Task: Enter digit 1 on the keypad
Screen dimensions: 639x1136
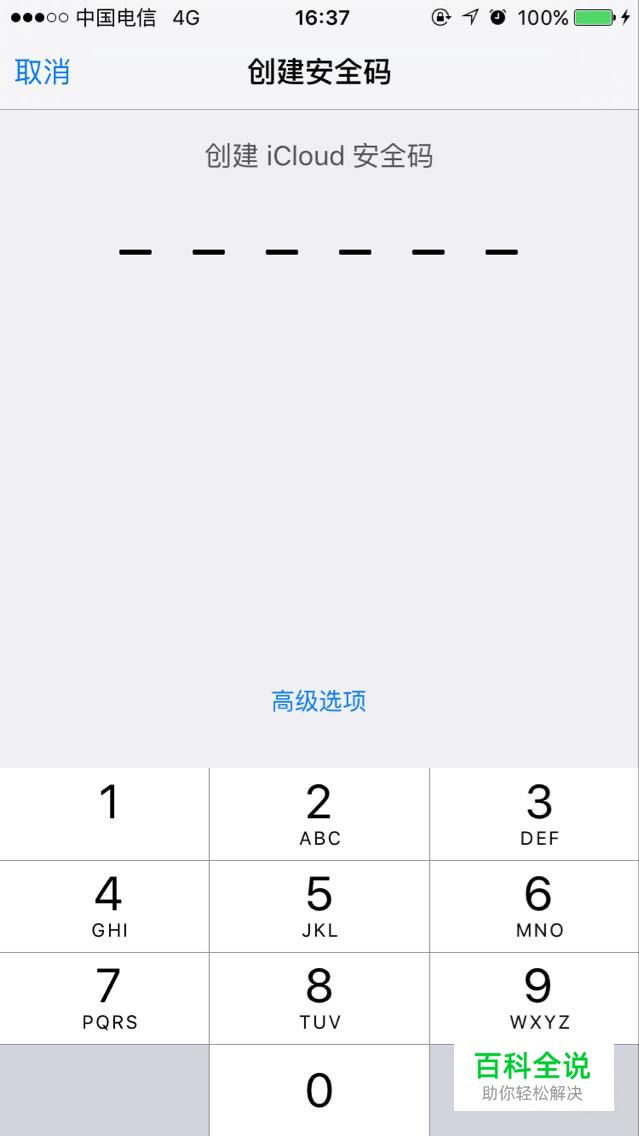Action: coord(104,814)
